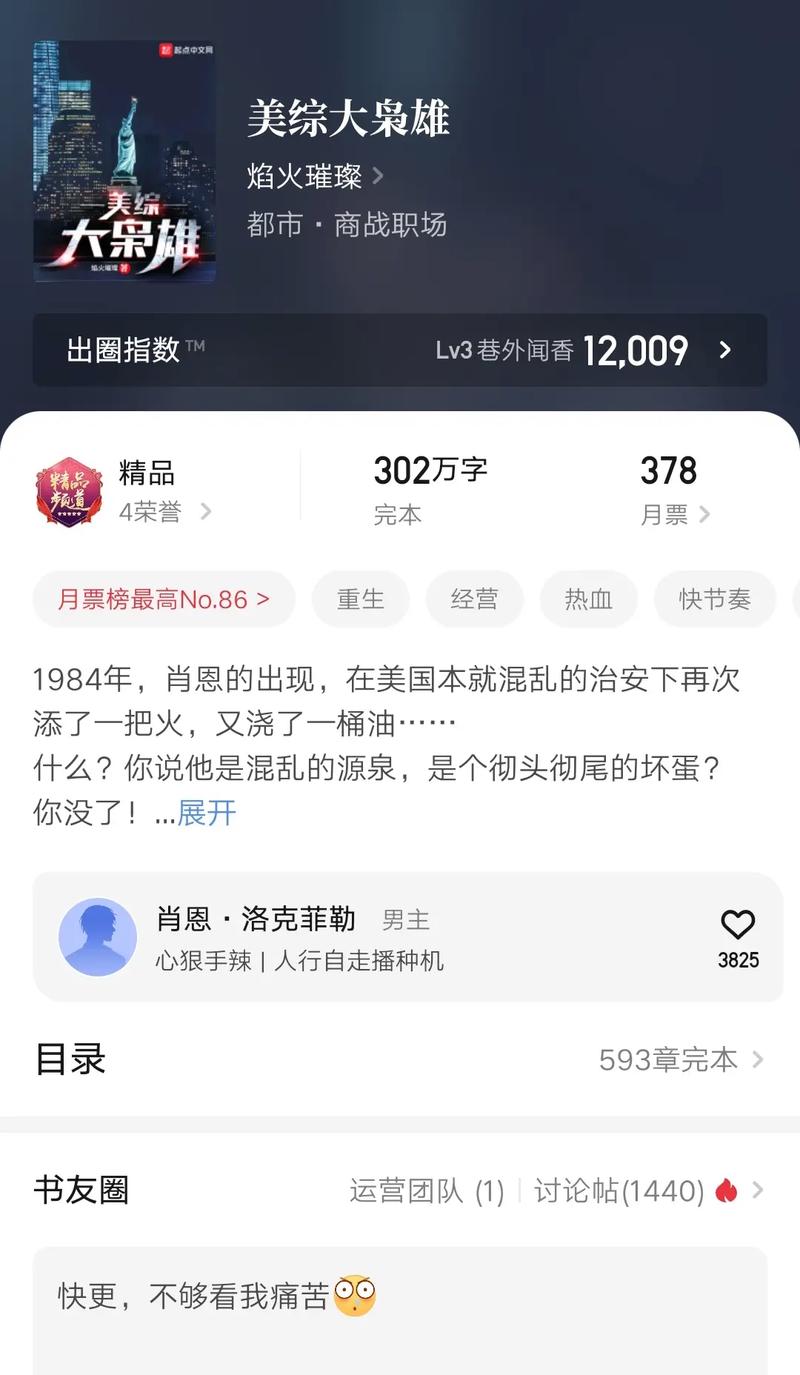Click the arrow beside 378 月票

(x=707, y=513)
